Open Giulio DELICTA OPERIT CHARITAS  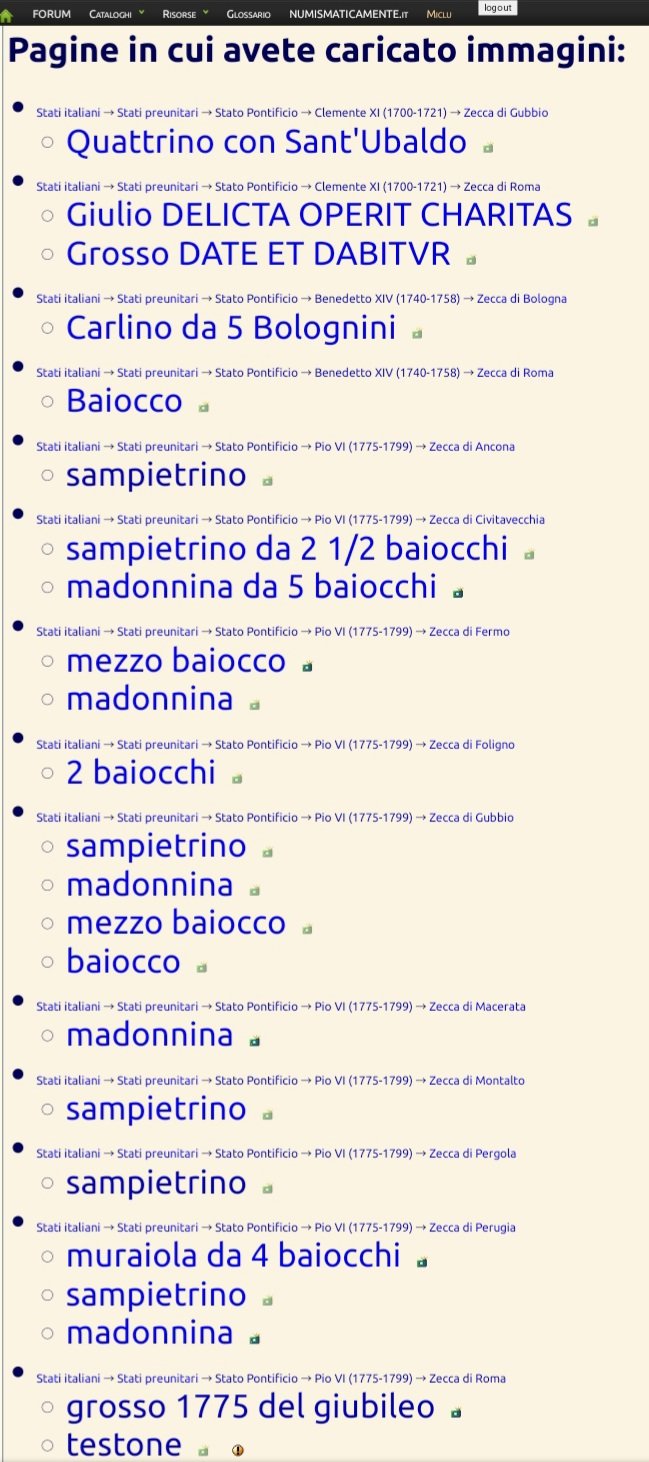pos(319,215)
